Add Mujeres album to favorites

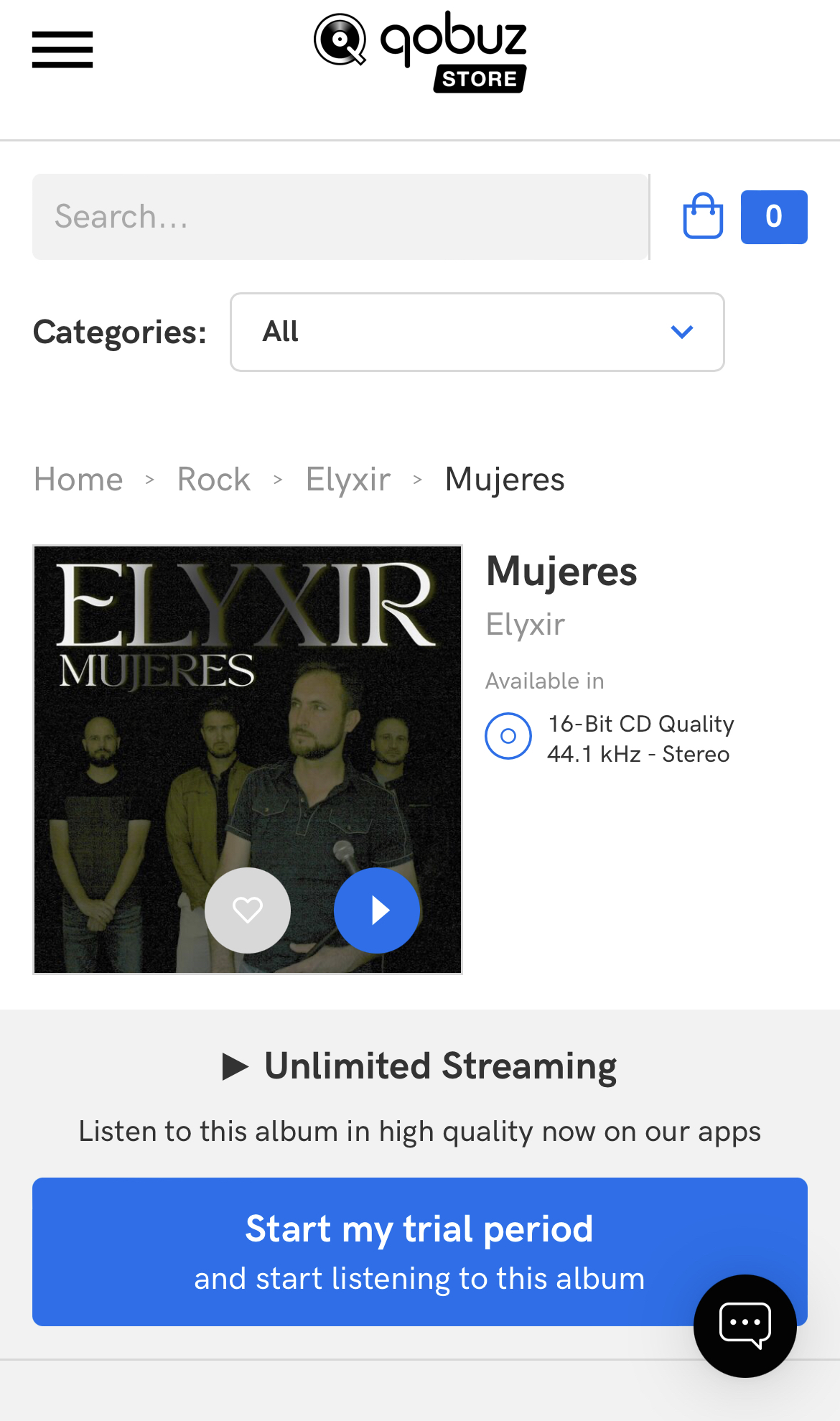coord(248,910)
